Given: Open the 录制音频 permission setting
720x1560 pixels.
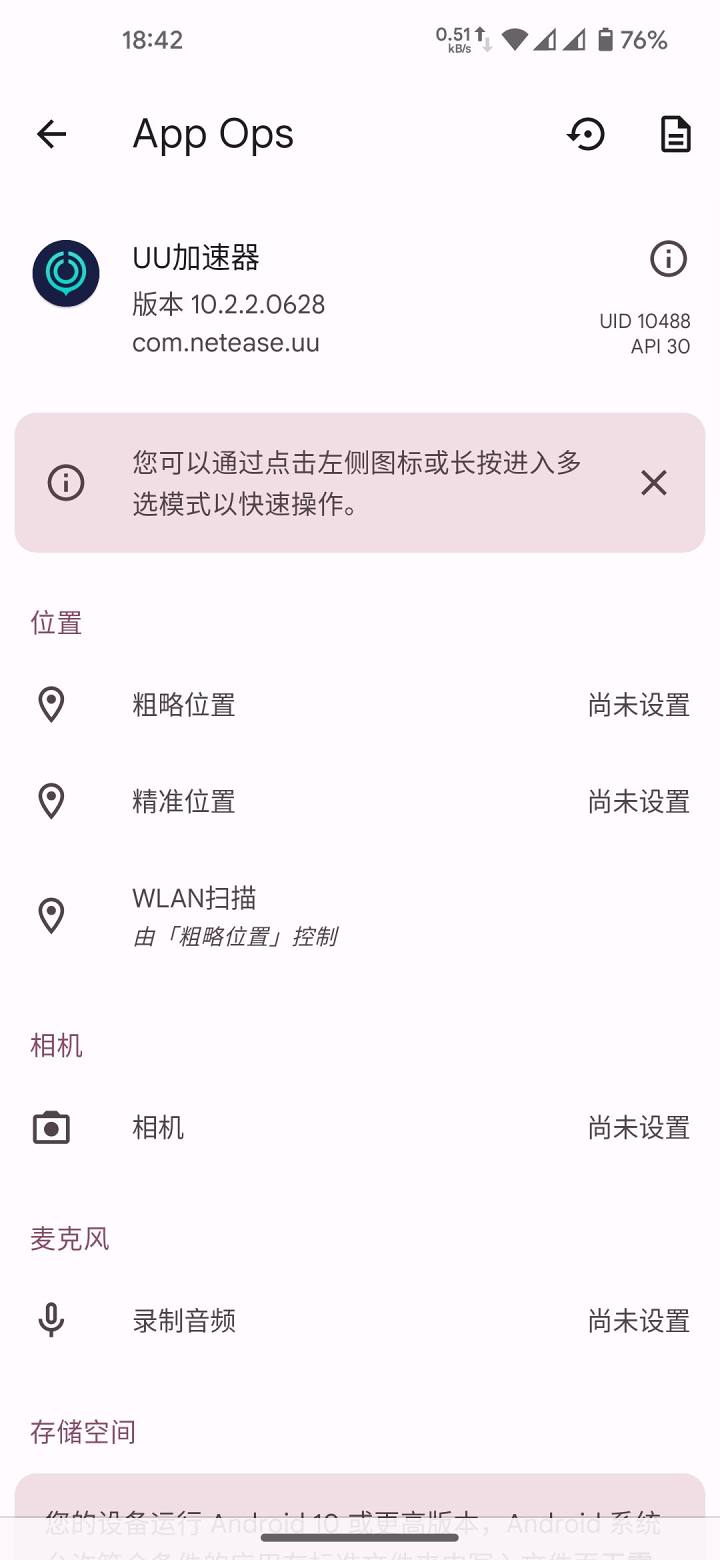Looking at the screenshot, I should click(x=400, y=1321).
